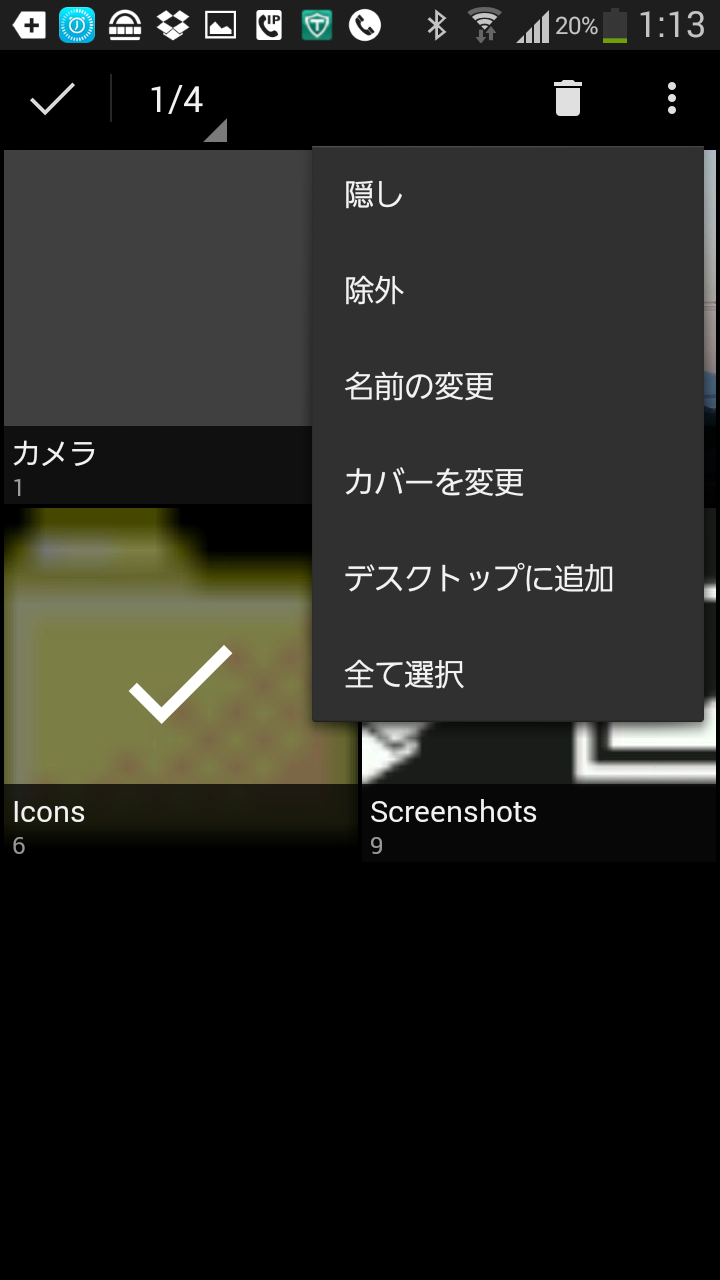Choose 除外 from the overflow menu
The height and width of the screenshot is (1280, 720).
click(x=507, y=292)
